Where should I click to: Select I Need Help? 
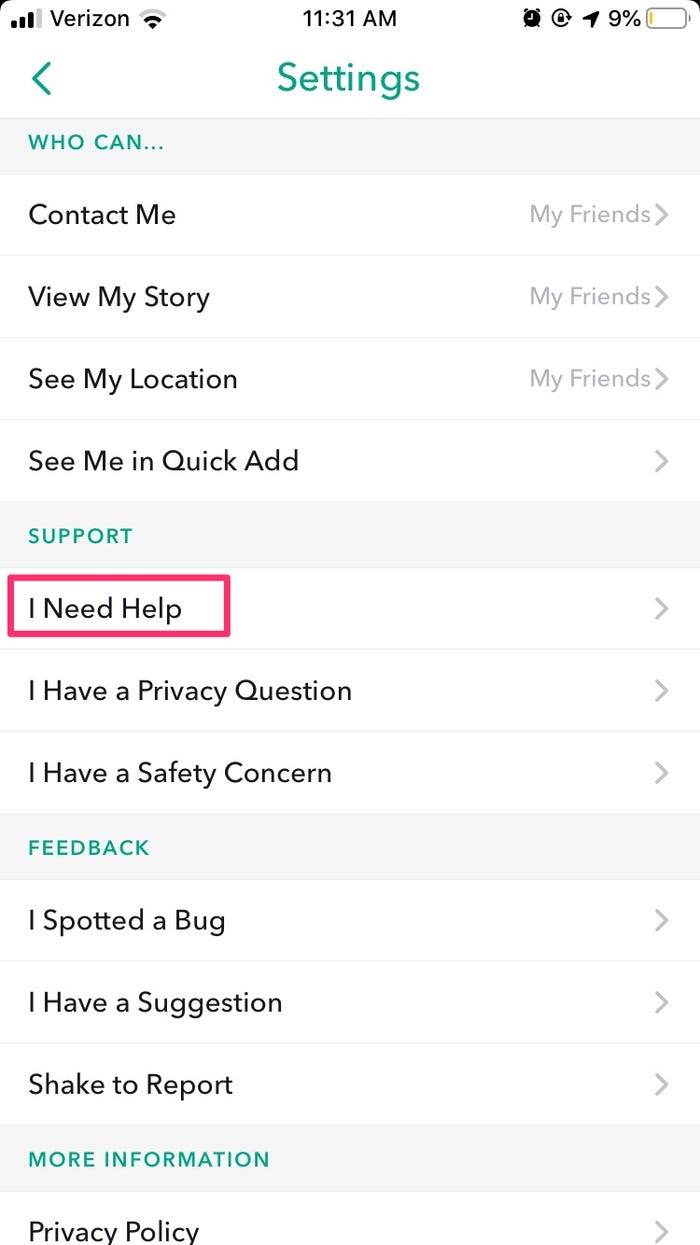tap(350, 608)
